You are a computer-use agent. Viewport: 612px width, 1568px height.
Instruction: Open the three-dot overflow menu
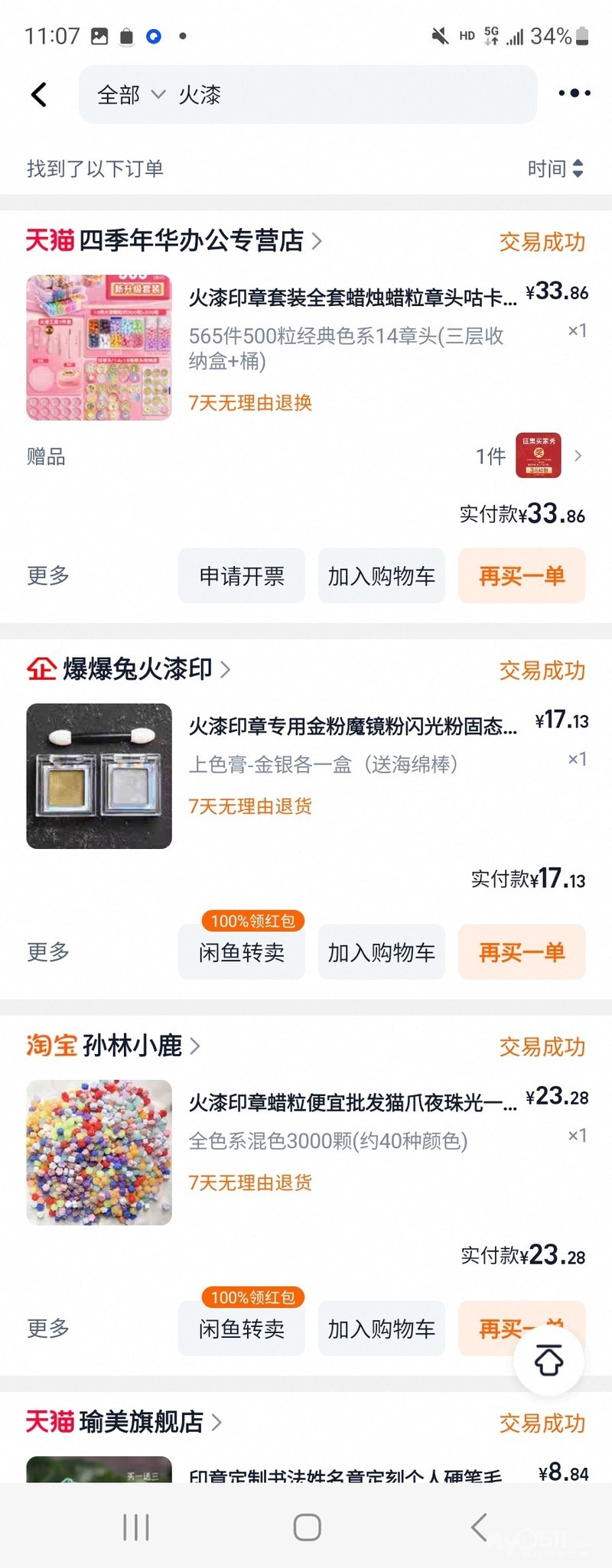574,93
